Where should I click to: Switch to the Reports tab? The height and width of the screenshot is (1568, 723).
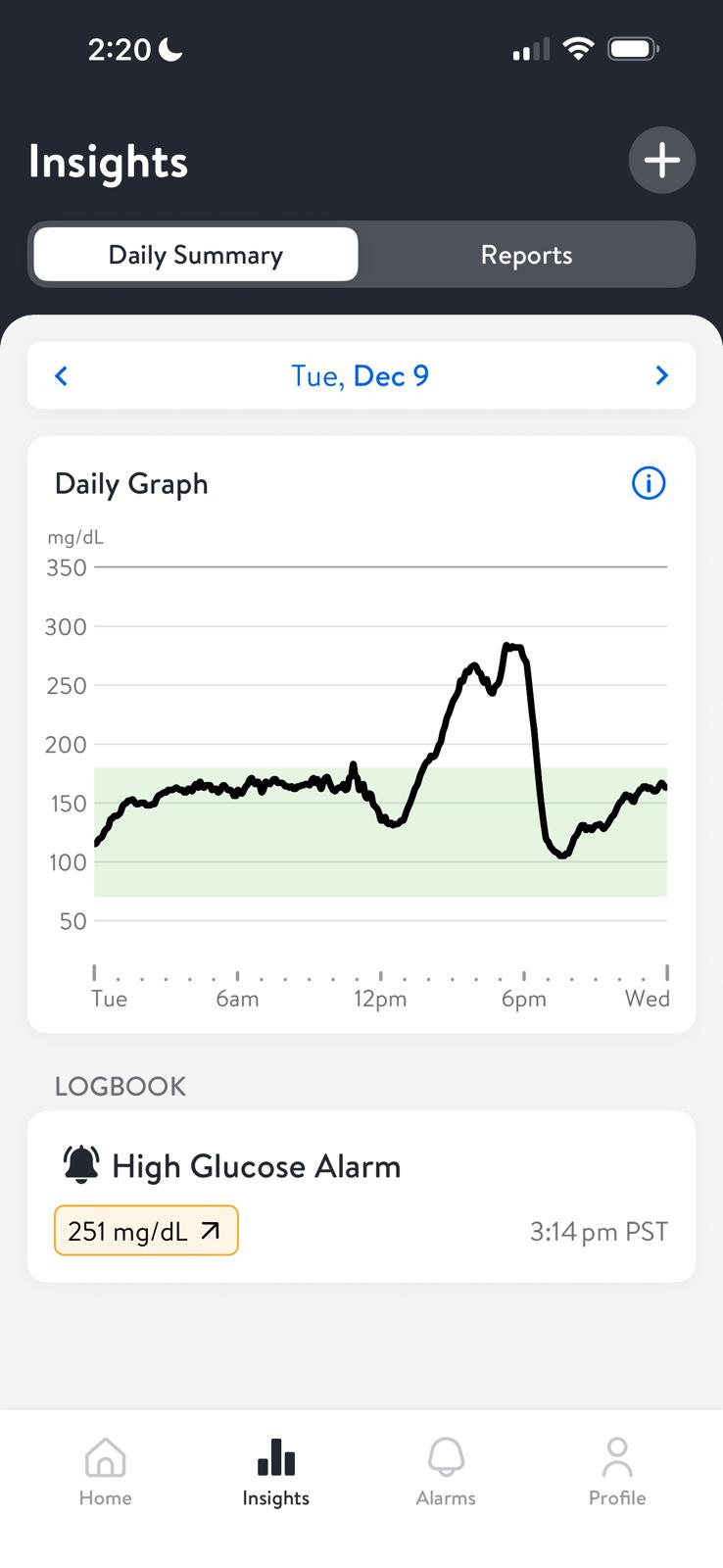pos(526,255)
